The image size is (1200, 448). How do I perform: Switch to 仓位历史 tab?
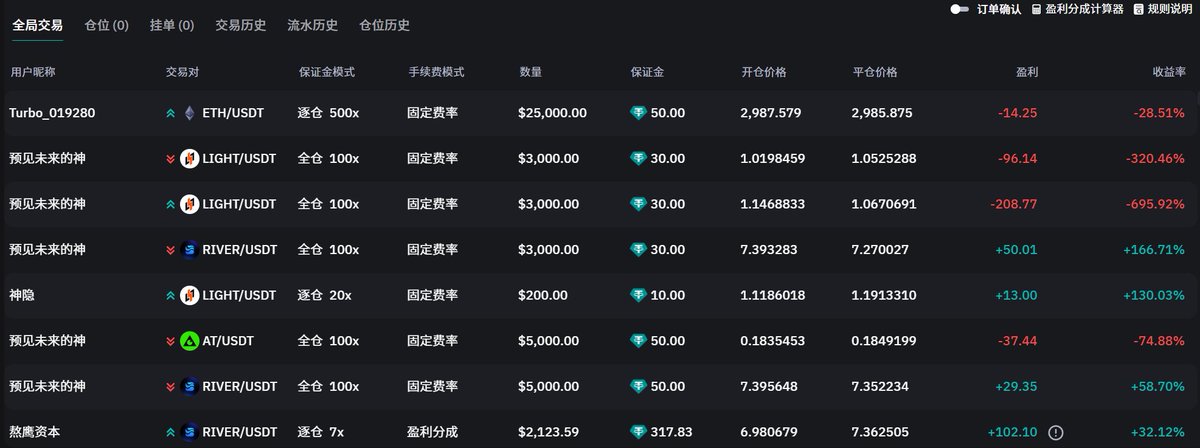click(384, 25)
